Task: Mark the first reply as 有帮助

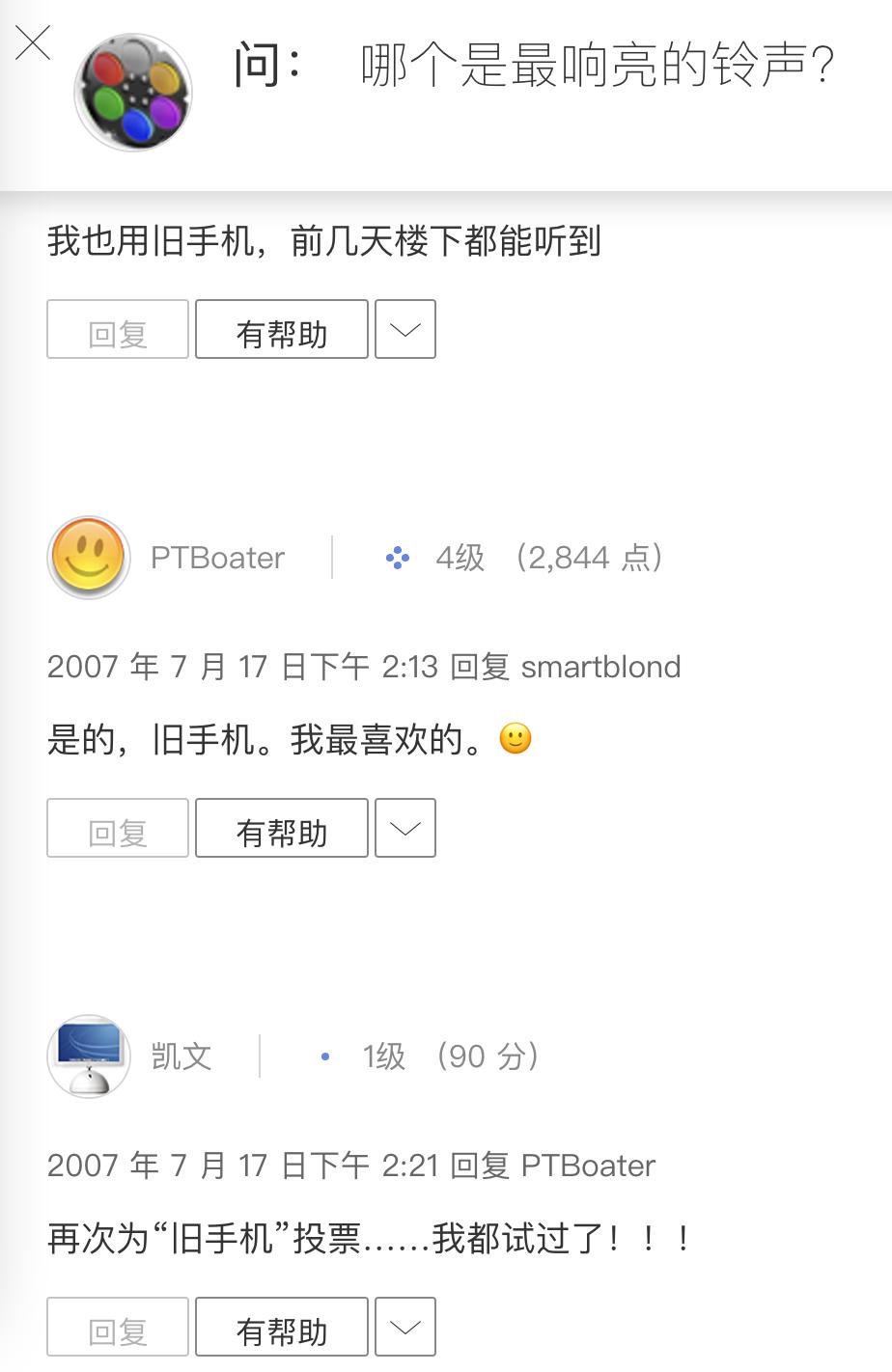Action: tap(281, 329)
